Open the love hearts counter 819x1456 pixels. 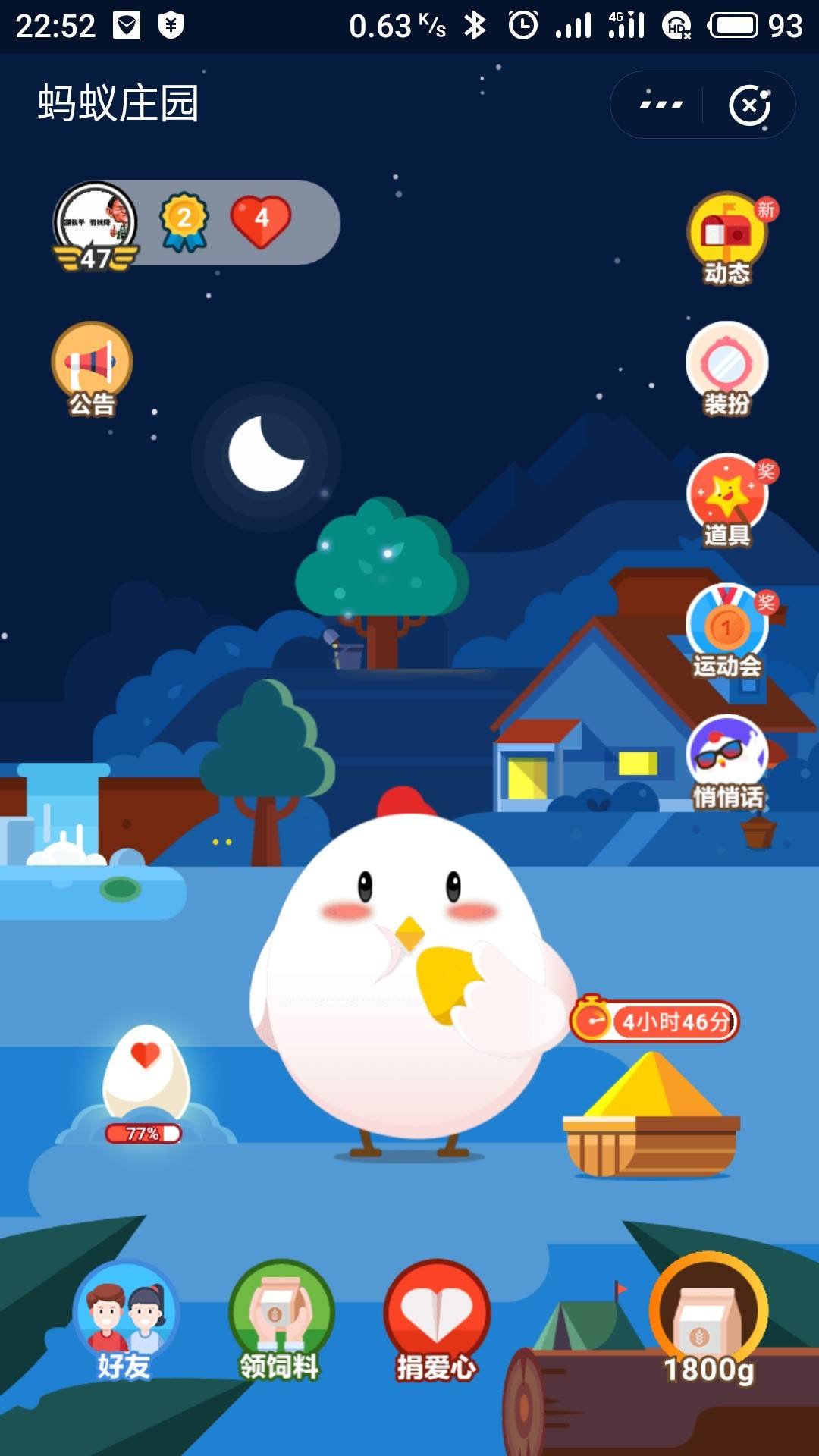(260, 221)
